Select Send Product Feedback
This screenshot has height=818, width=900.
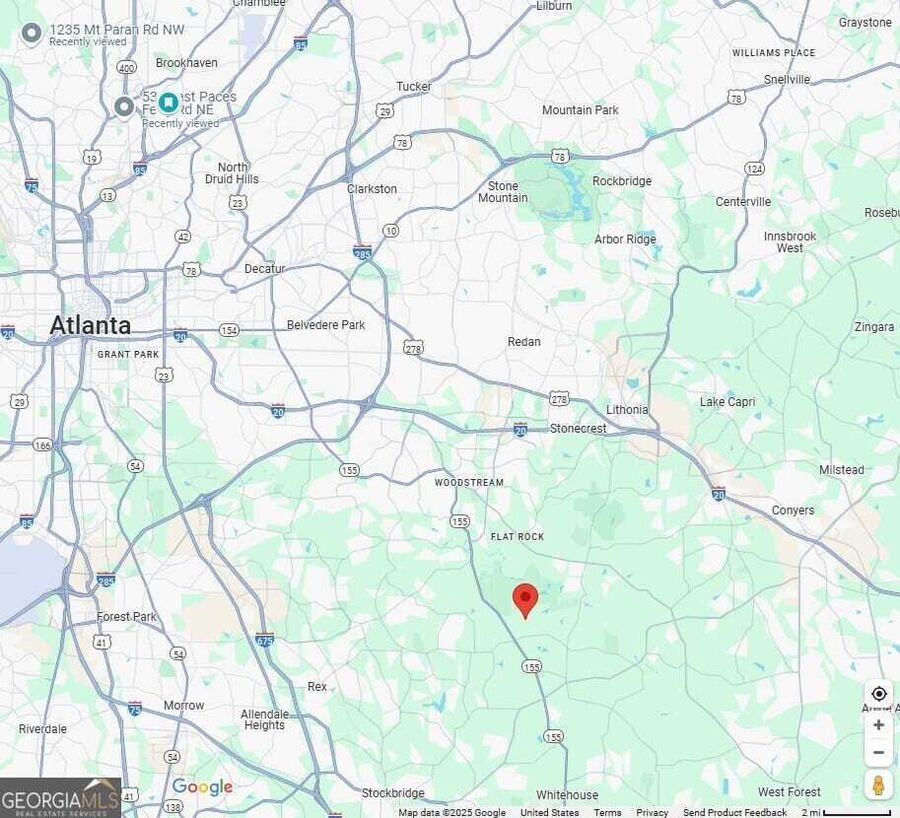[734, 812]
